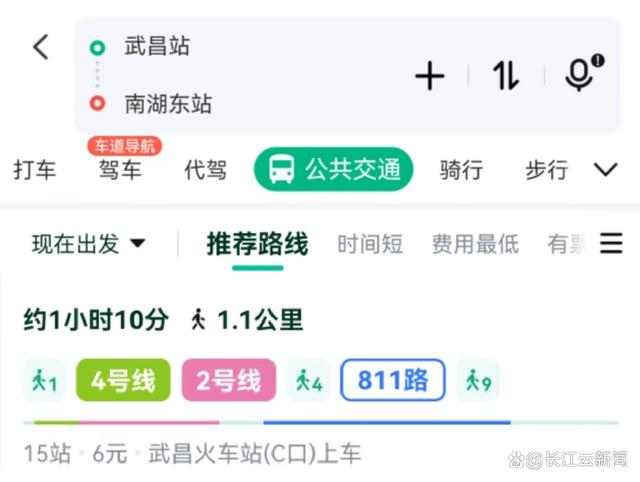Switch to the 驾车 travel mode
Image resolution: width=640 pixels, height=482 pixels.
pyautogui.click(x=120, y=170)
